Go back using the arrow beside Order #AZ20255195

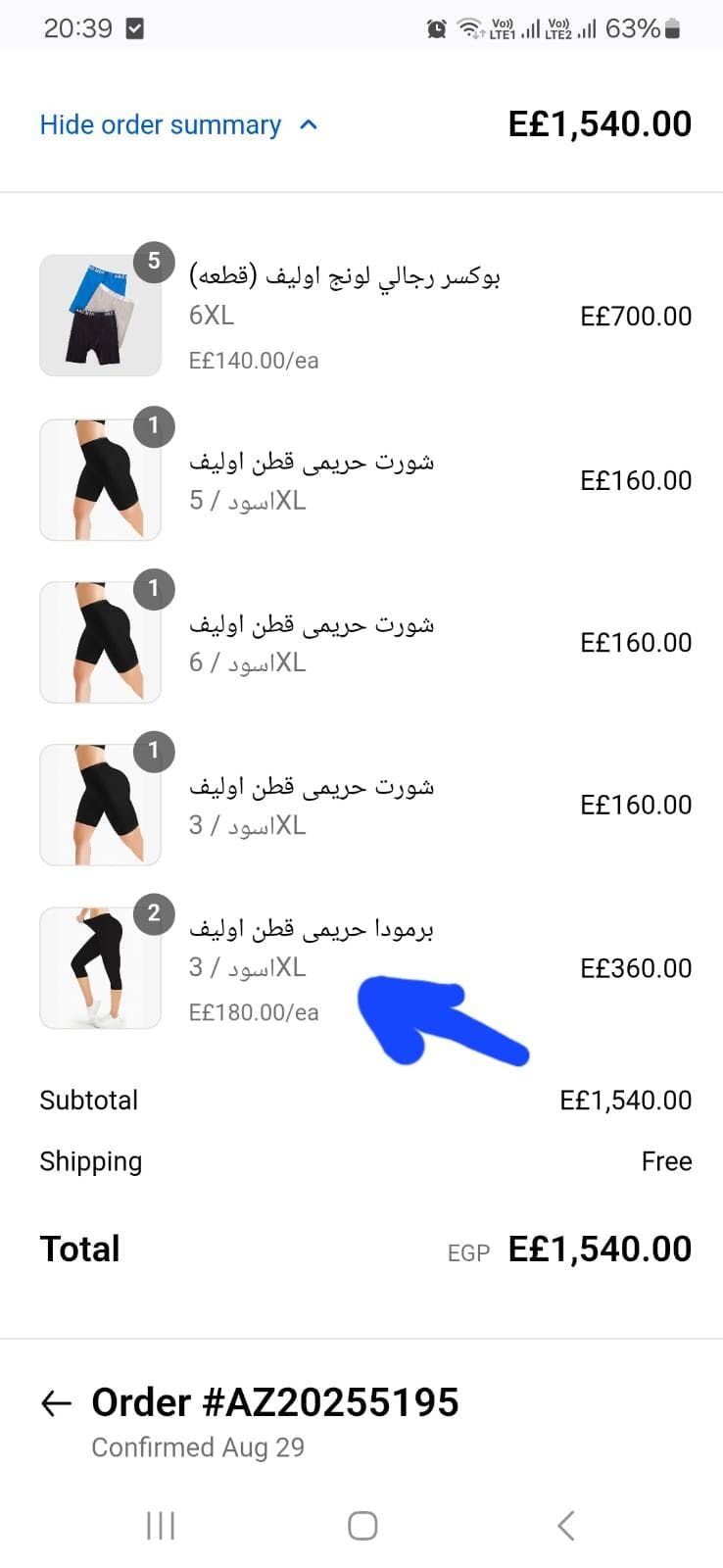tap(56, 1403)
